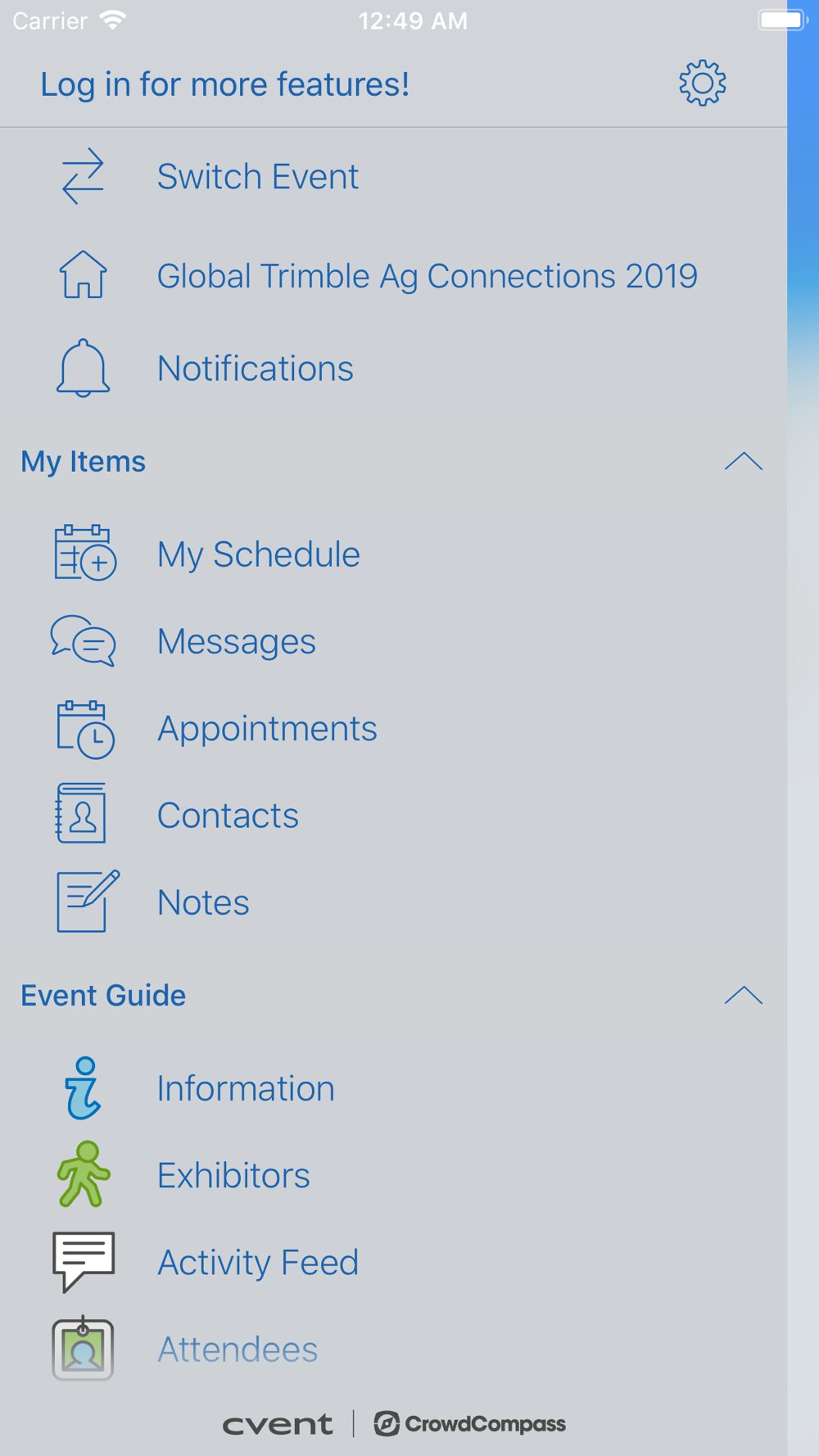Tap Log in for more features
Screen dimensions: 819x1456
pyautogui.click(x=225, y=84)
